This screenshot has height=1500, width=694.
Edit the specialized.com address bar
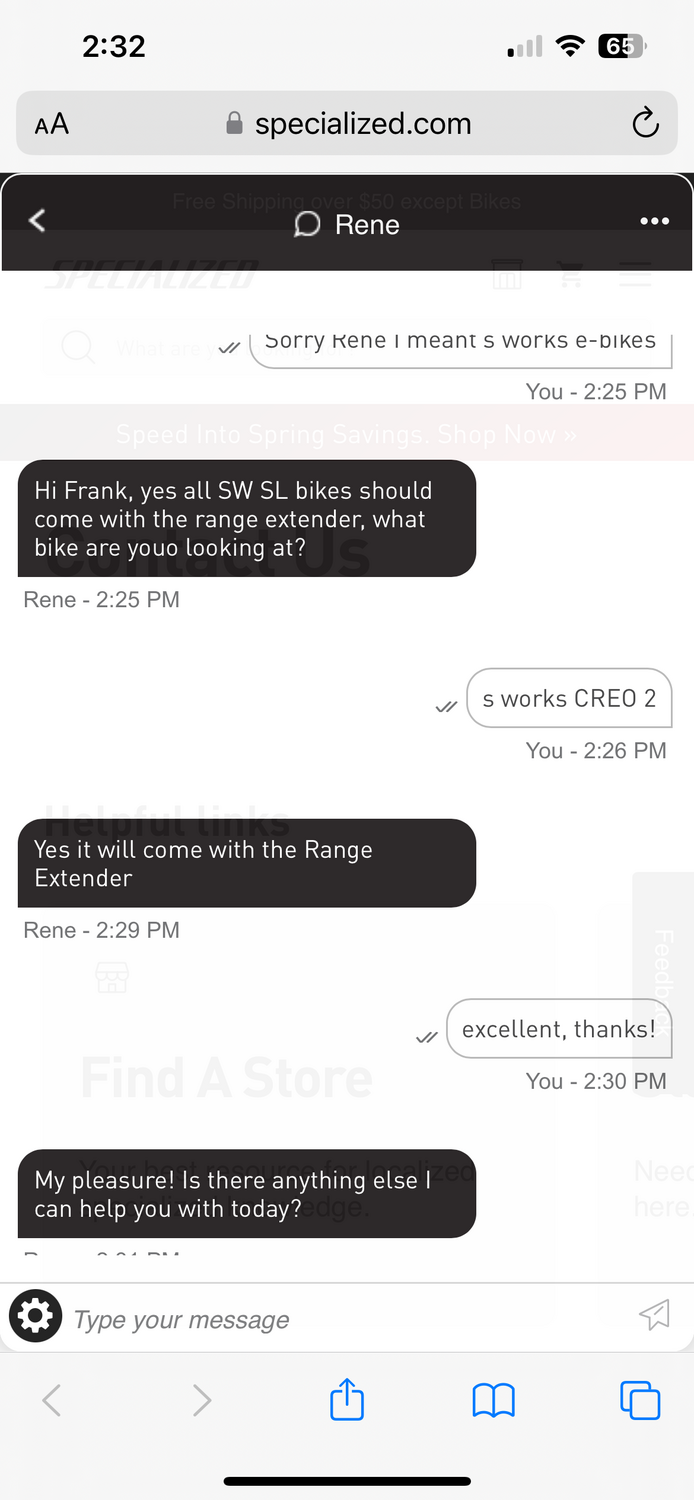click(350, 124)
